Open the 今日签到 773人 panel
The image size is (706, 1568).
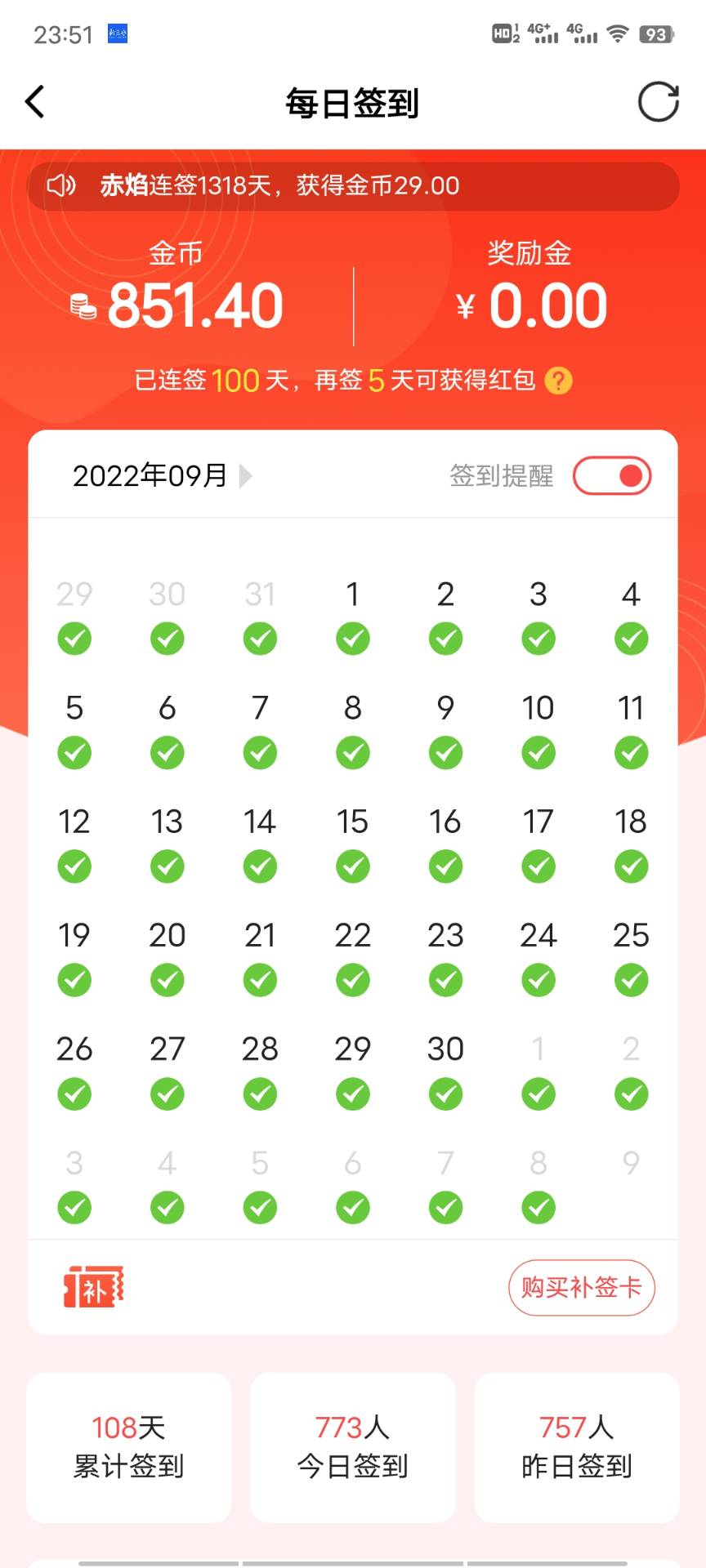tap(352, 1447)
